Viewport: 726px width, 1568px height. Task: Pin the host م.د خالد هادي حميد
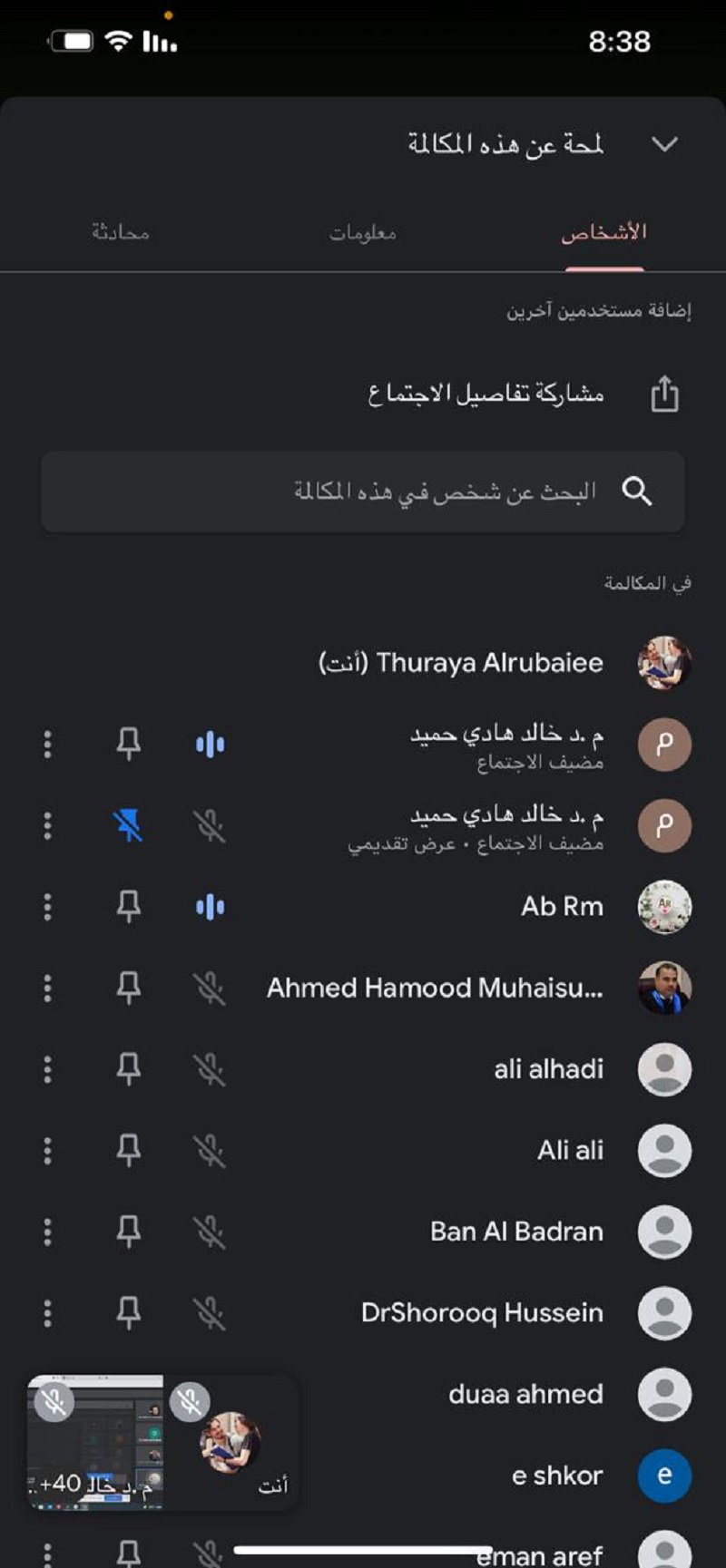point(129,745)
